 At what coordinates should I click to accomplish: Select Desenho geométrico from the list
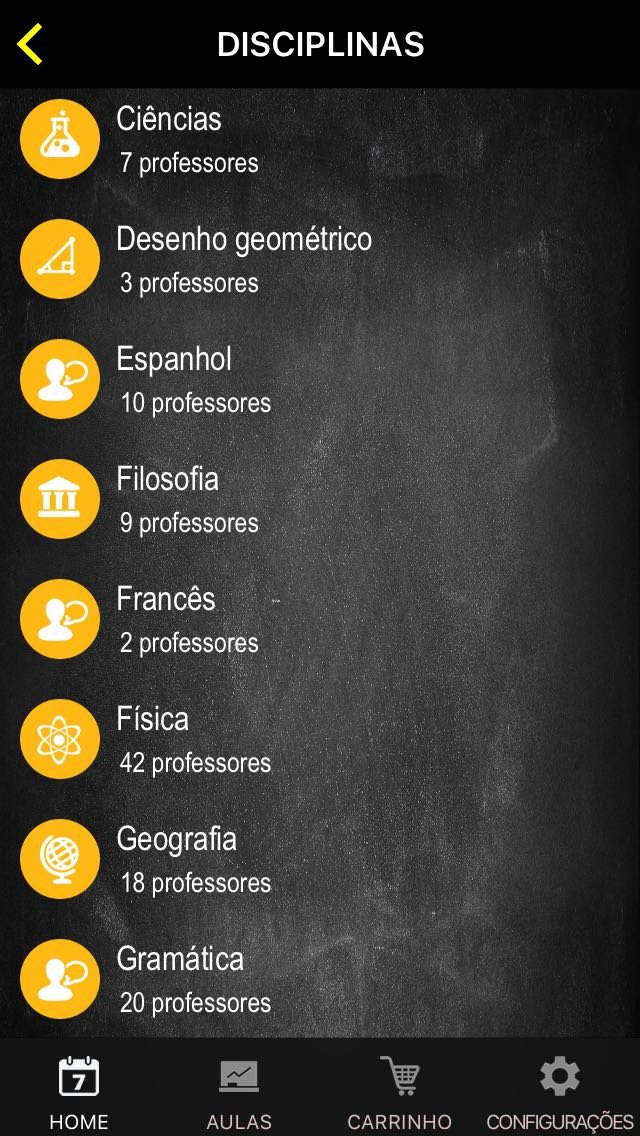pyautogui.click(x=320, y=259)
